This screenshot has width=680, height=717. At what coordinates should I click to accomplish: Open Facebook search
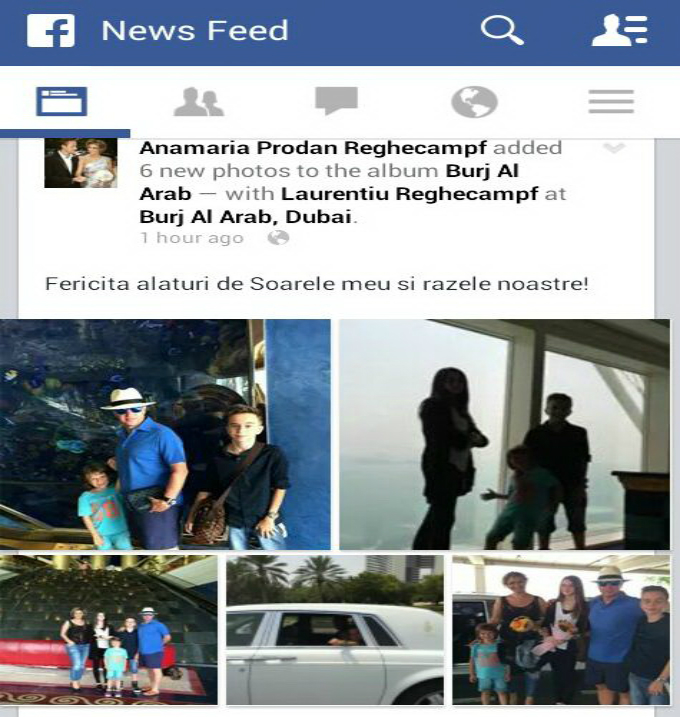502,31
